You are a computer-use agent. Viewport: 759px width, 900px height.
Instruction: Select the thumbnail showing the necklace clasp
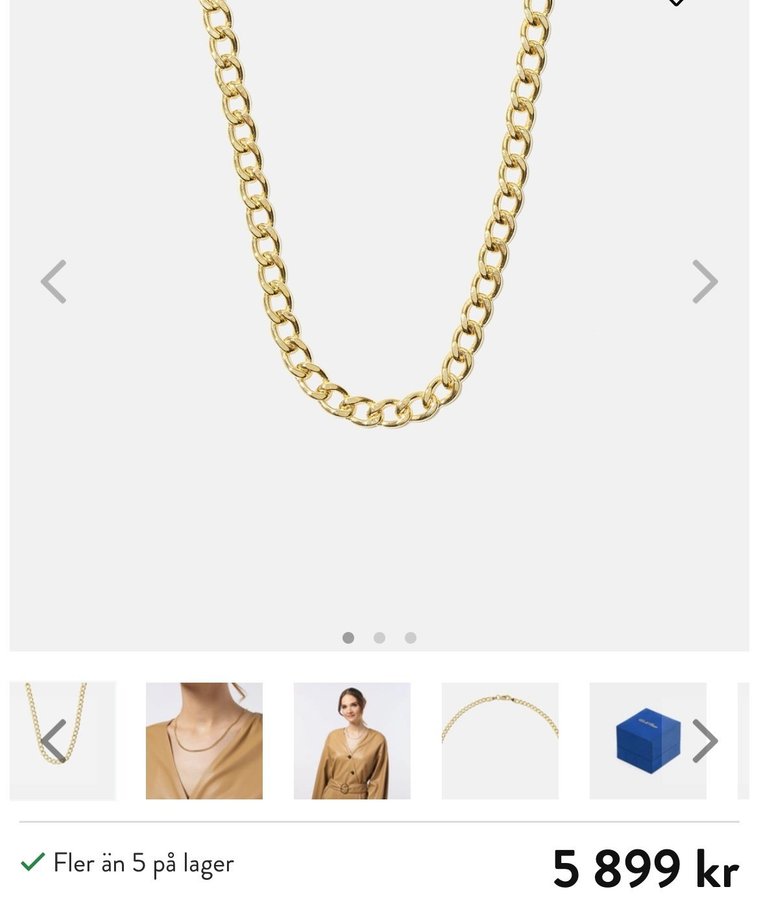500,741
